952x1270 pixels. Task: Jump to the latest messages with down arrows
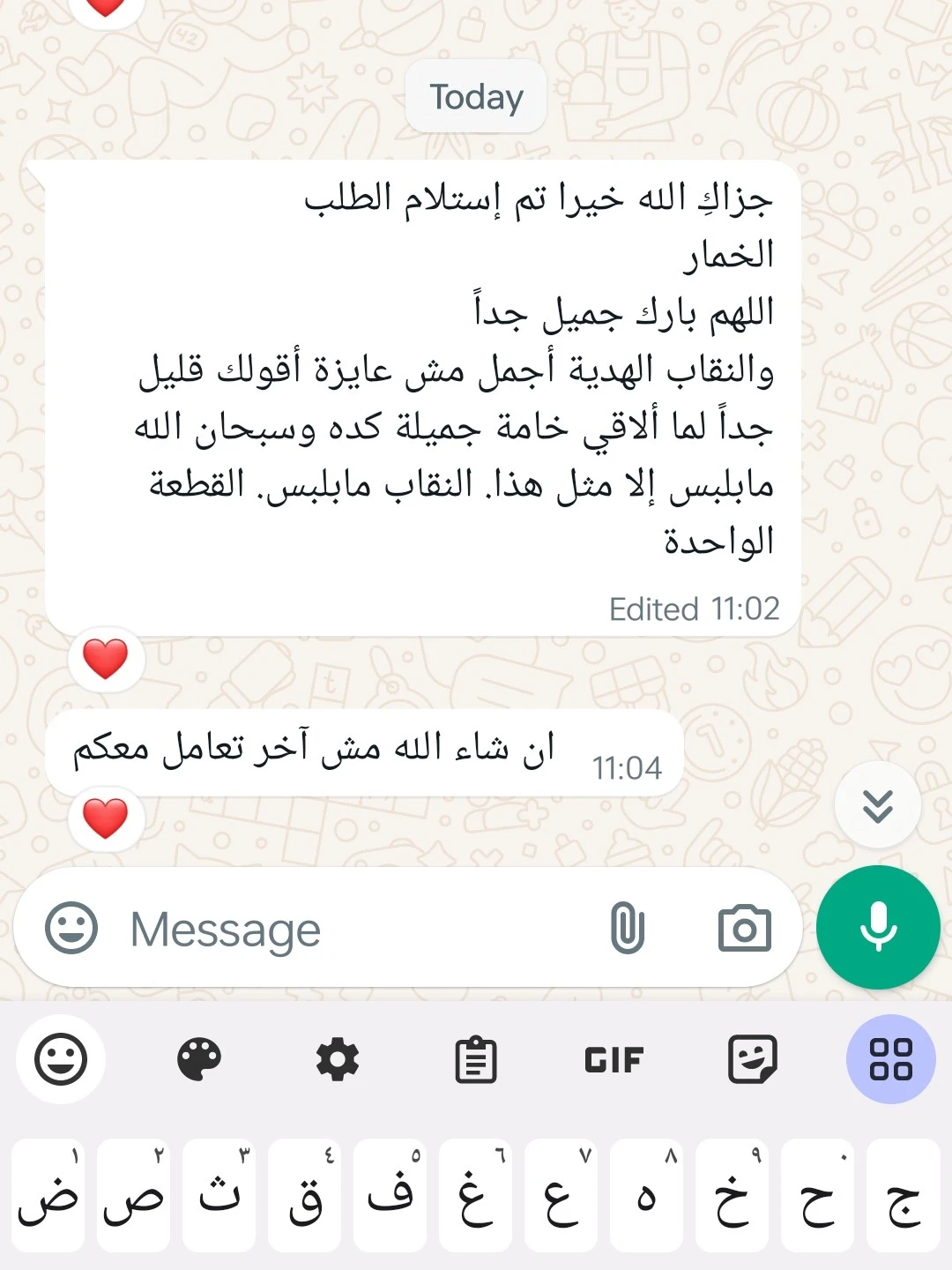click(877, 805)
